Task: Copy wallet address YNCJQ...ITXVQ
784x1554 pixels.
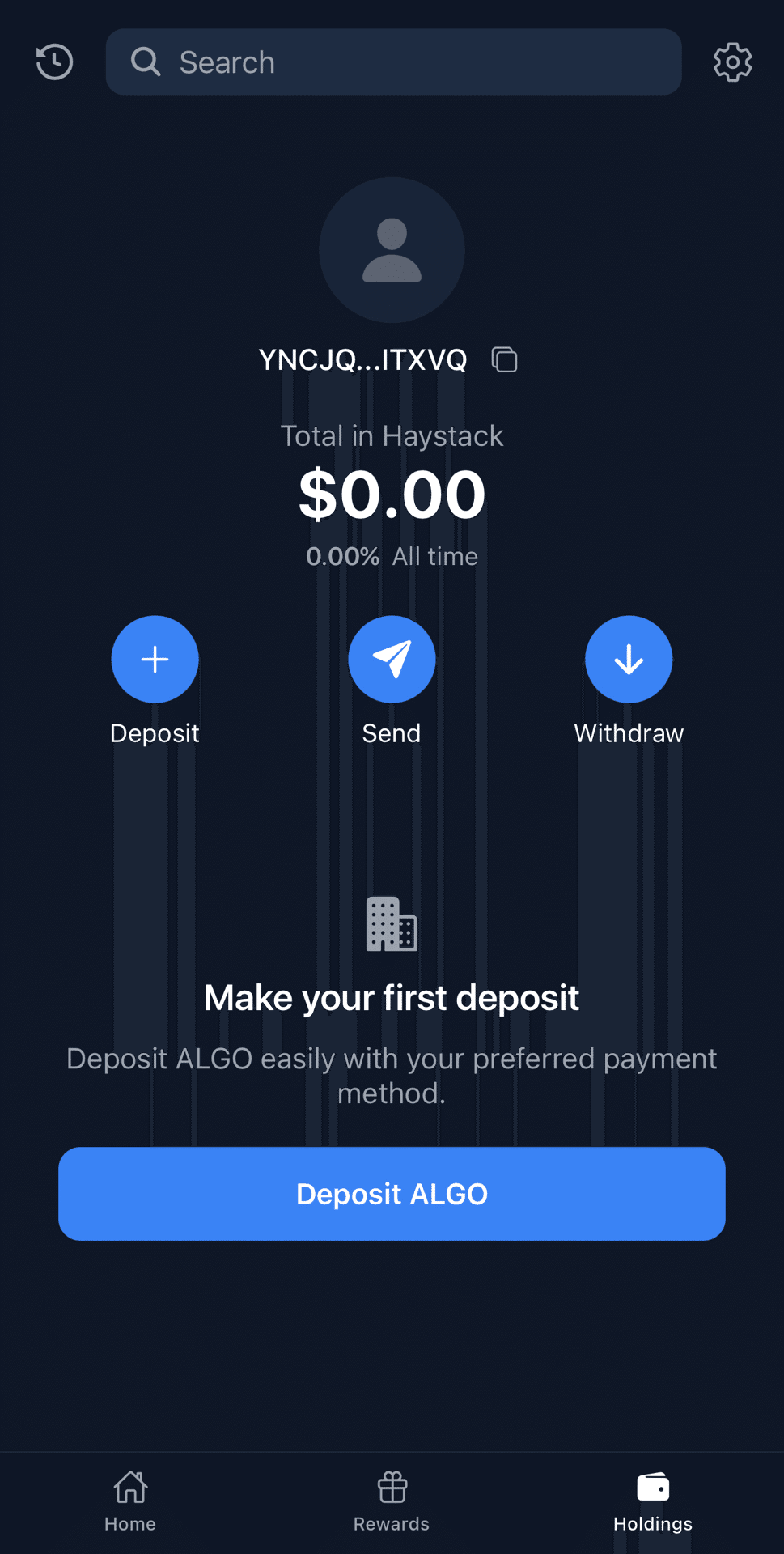Action: [505, 359]
